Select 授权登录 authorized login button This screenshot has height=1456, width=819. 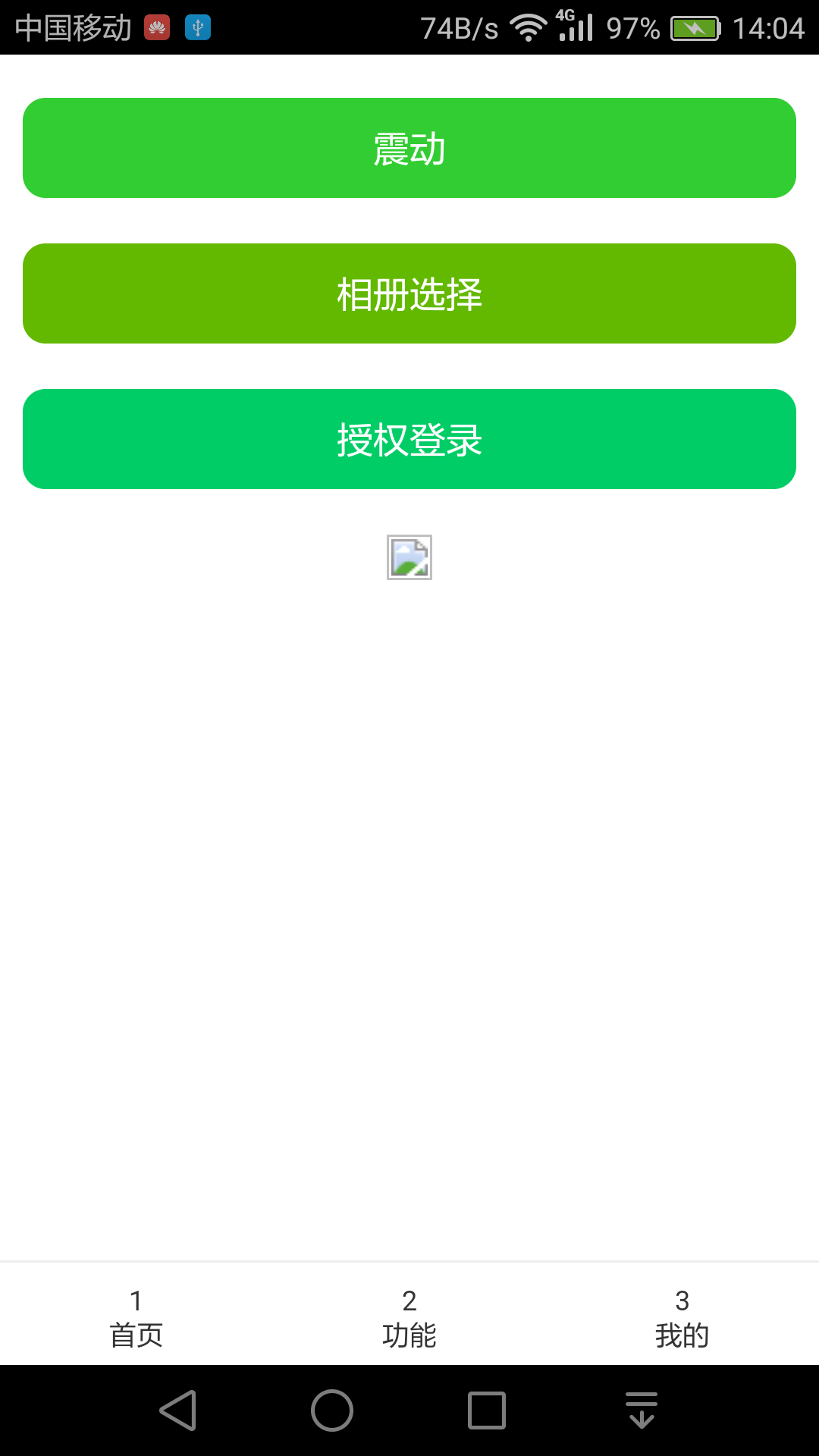tap(409, 439)
